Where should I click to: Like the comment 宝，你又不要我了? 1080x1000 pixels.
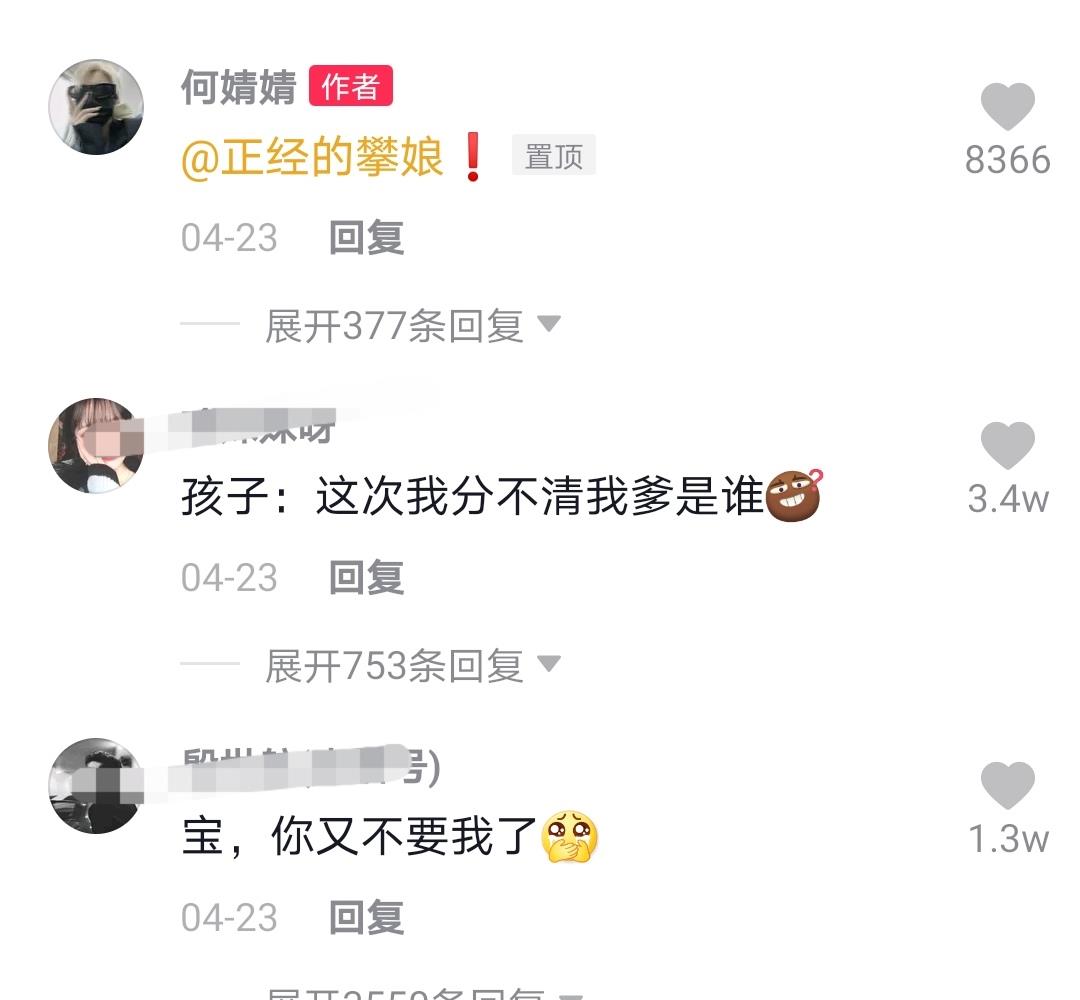pyautogui.click(x=1007, y=786)
